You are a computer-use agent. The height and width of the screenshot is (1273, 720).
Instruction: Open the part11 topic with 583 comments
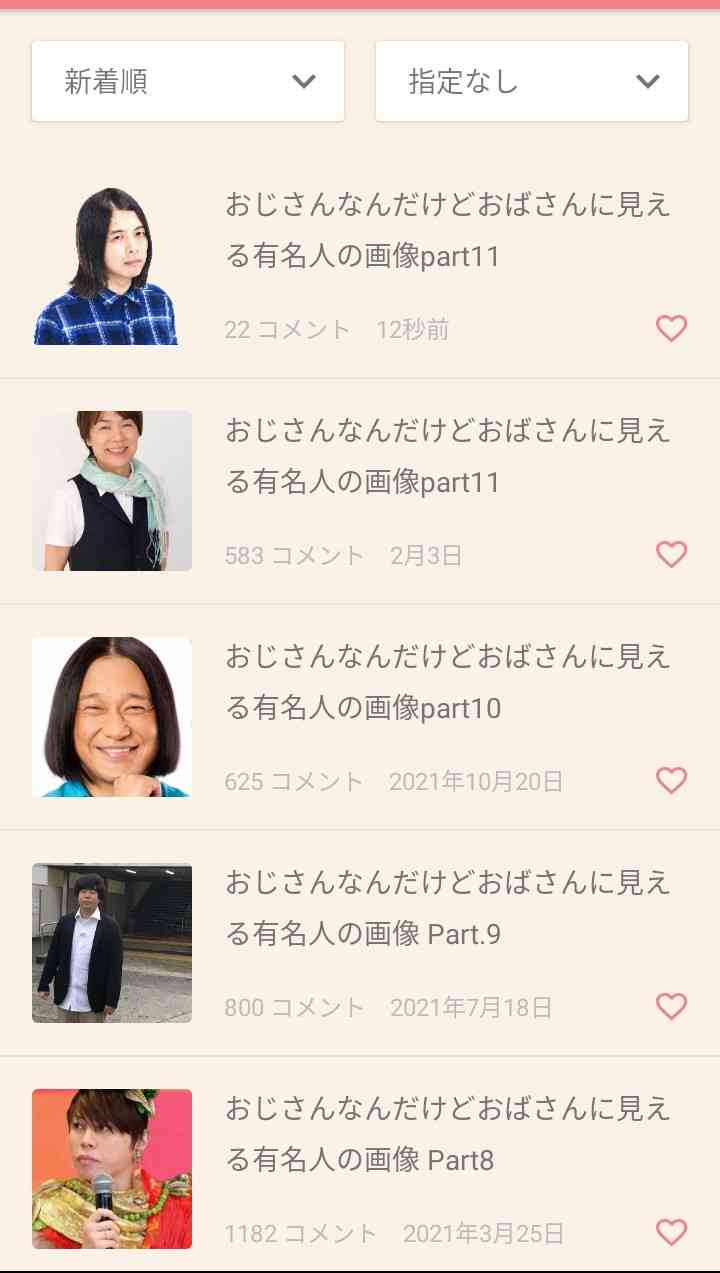(x=360, y=491)
